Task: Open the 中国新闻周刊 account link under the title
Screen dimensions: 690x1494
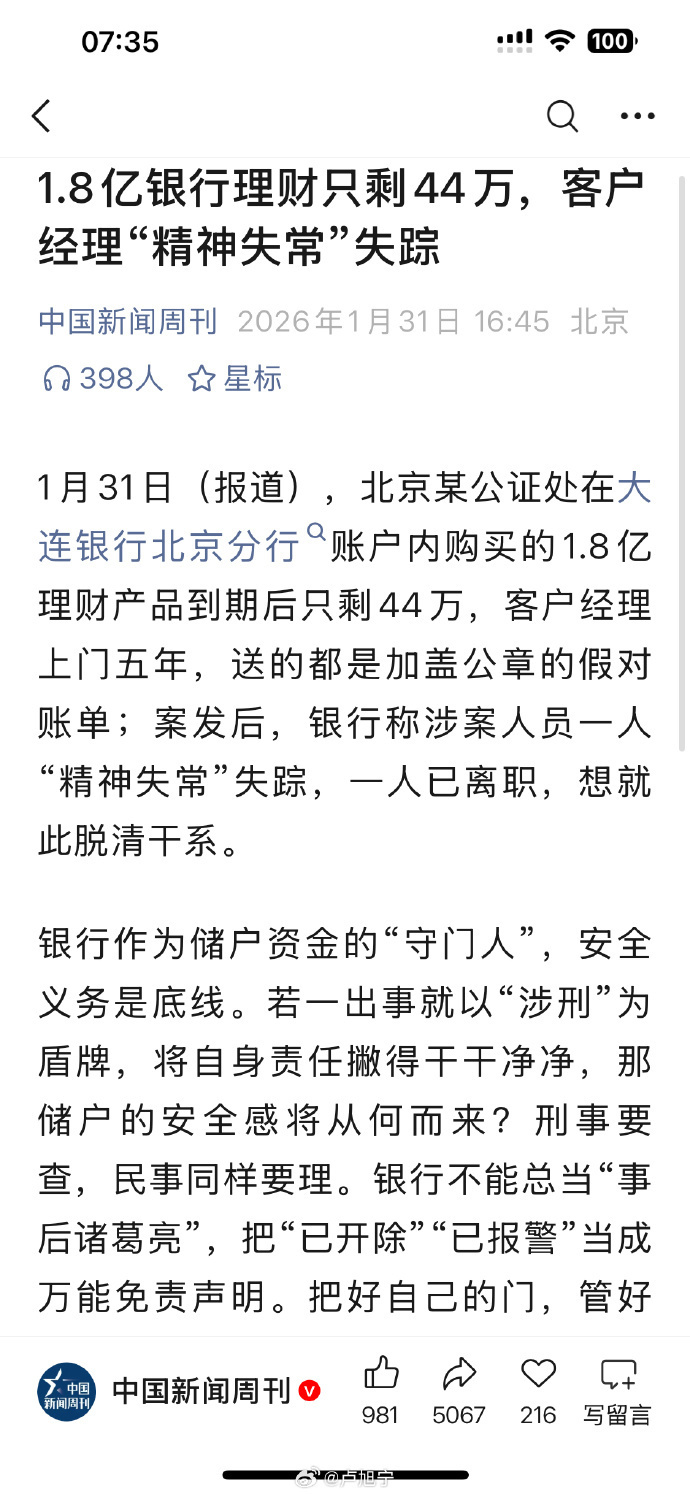Action: [x=127, y=322]
